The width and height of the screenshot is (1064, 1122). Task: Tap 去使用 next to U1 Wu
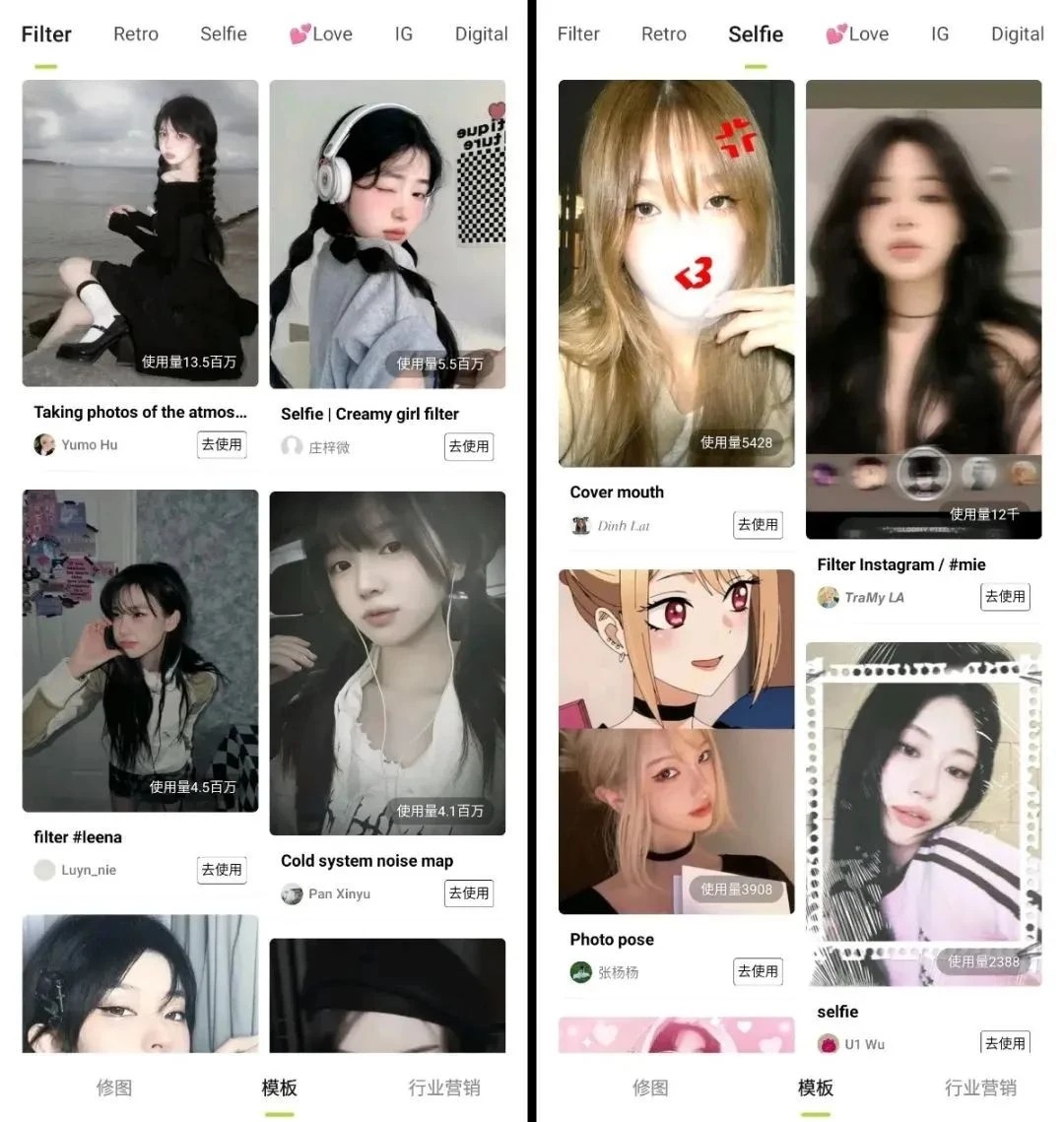[x=1005, y=1043]
